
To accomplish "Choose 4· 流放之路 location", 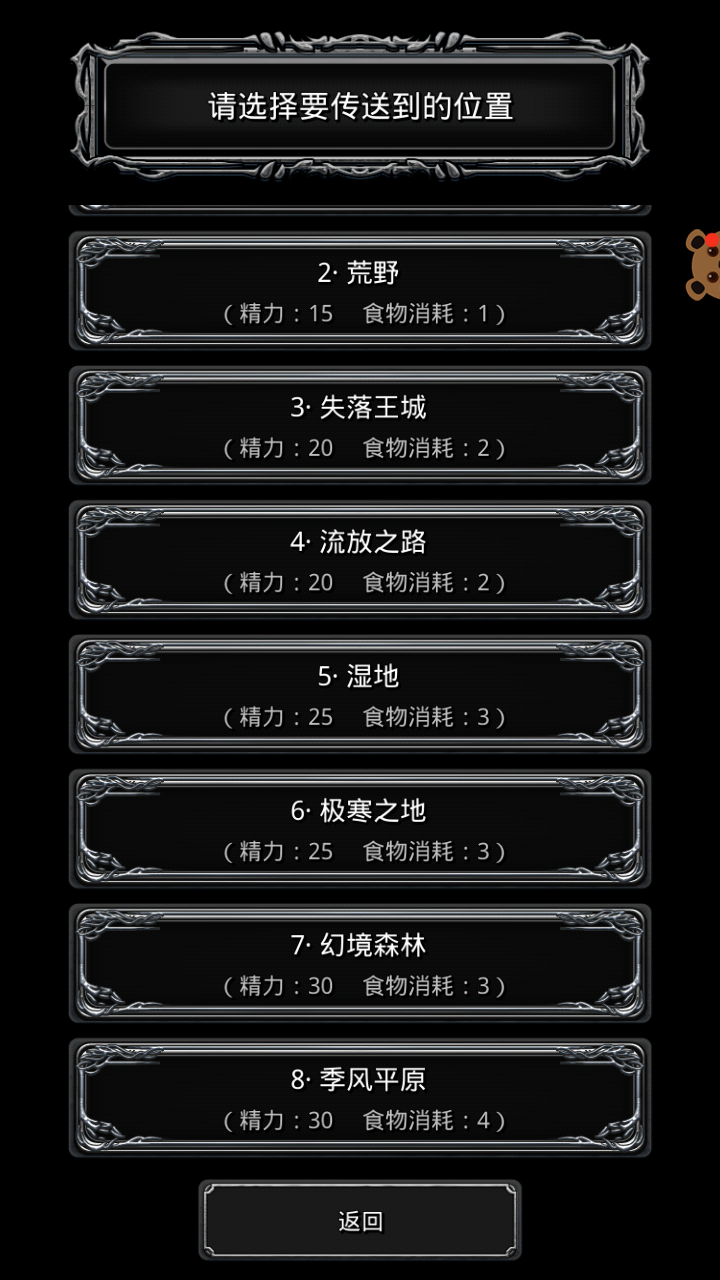I will [x=360, y=560].
